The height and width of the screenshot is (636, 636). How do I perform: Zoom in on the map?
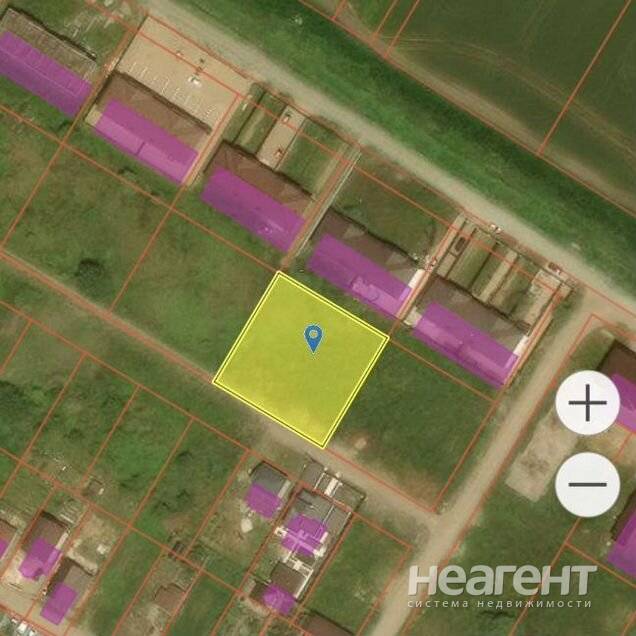587,403
